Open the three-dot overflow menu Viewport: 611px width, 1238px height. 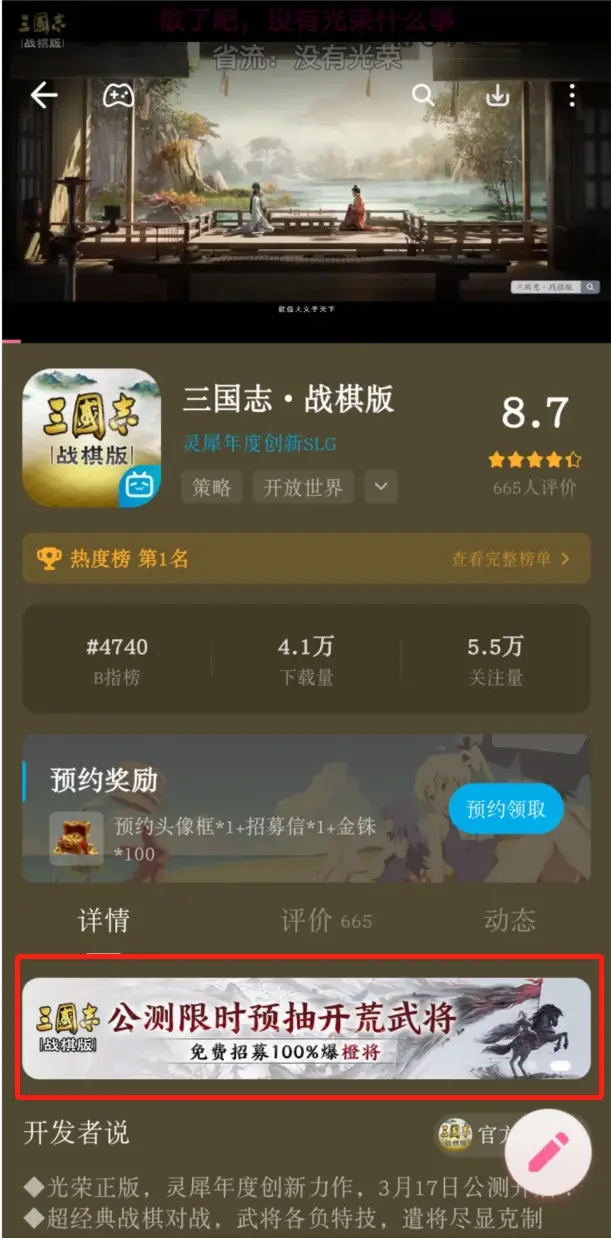571,95
